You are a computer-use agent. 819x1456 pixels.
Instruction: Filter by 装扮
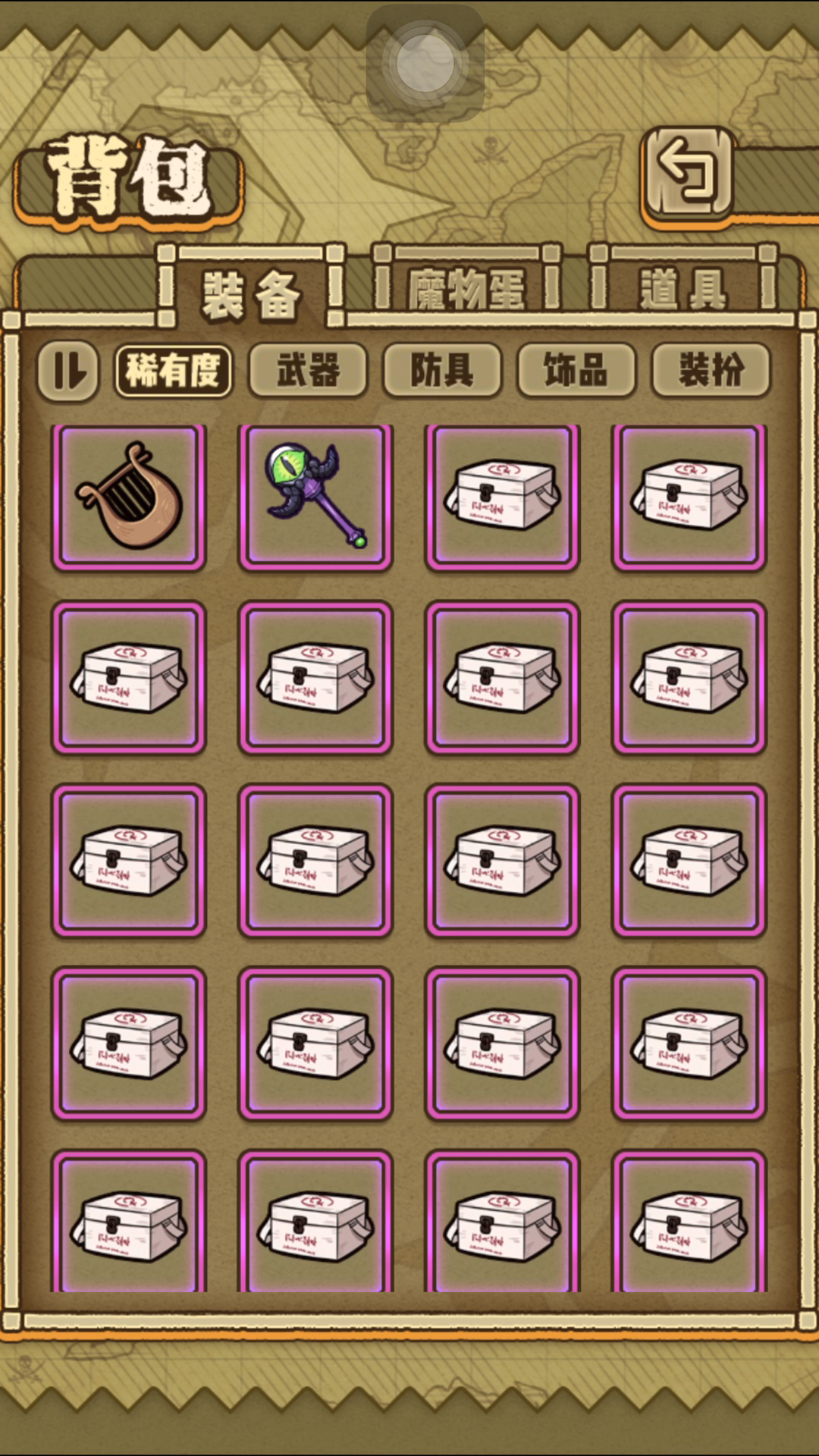[711, 371]
